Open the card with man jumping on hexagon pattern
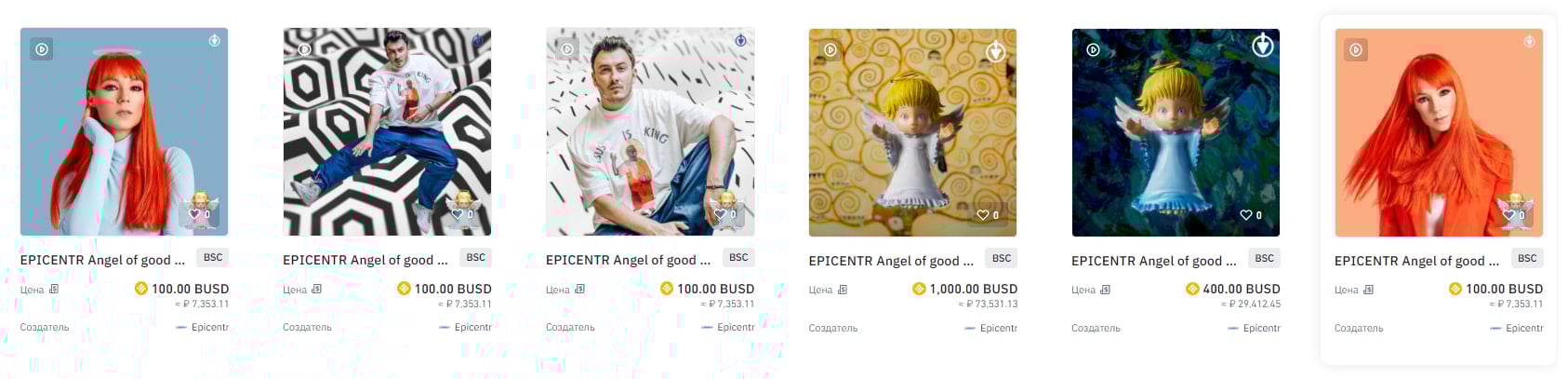 (x=387, y=132)
